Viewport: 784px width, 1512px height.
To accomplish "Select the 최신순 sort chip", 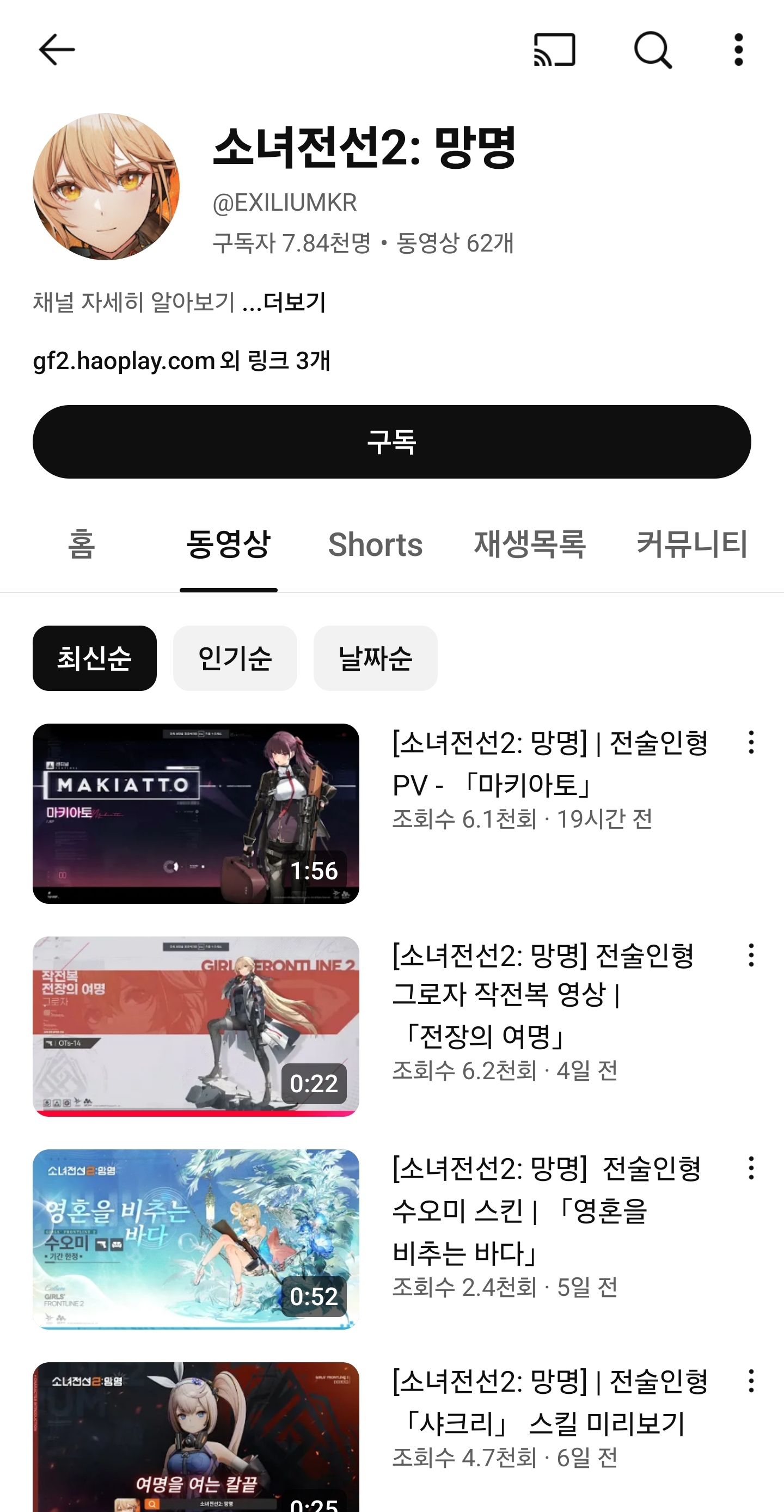I will [95, 658].
